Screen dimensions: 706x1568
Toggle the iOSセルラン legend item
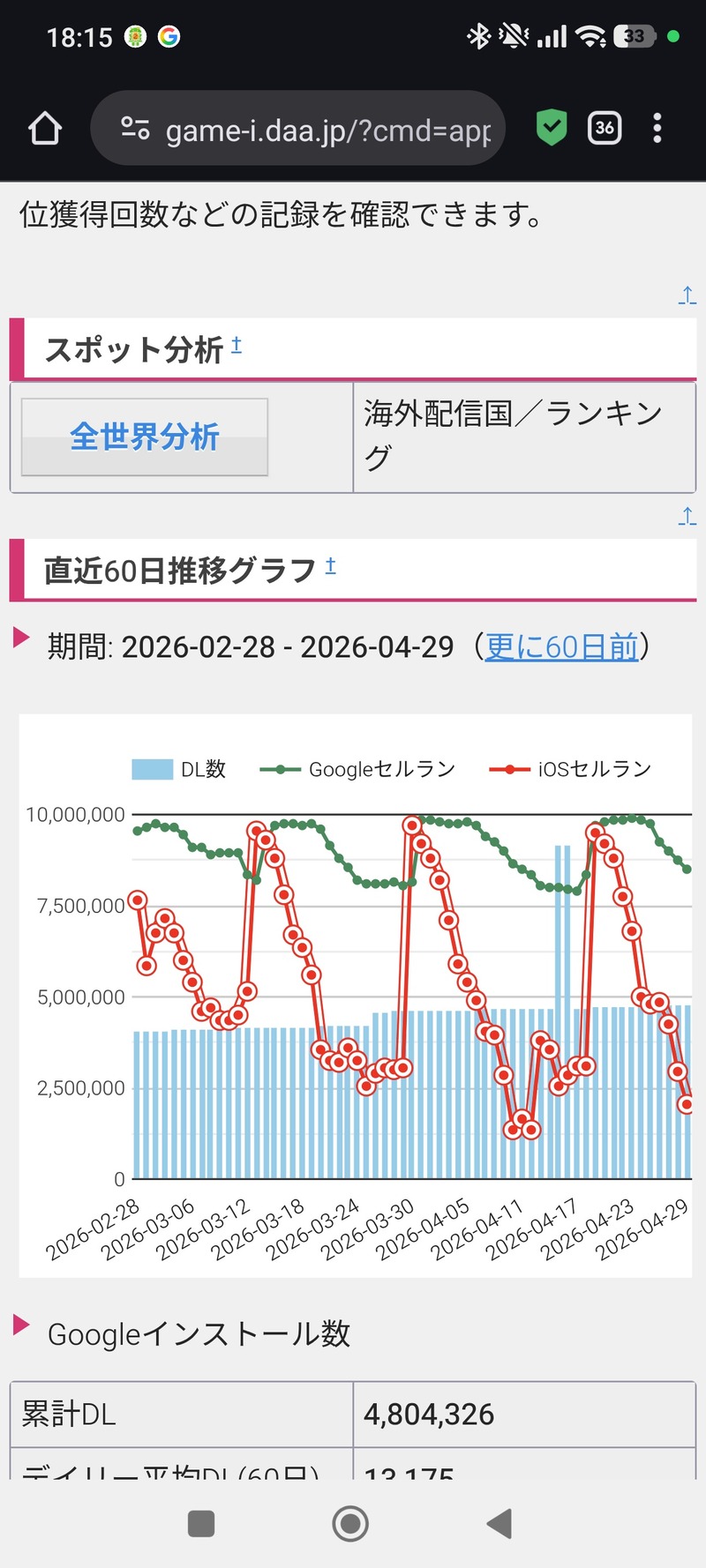tap(570, 769)
